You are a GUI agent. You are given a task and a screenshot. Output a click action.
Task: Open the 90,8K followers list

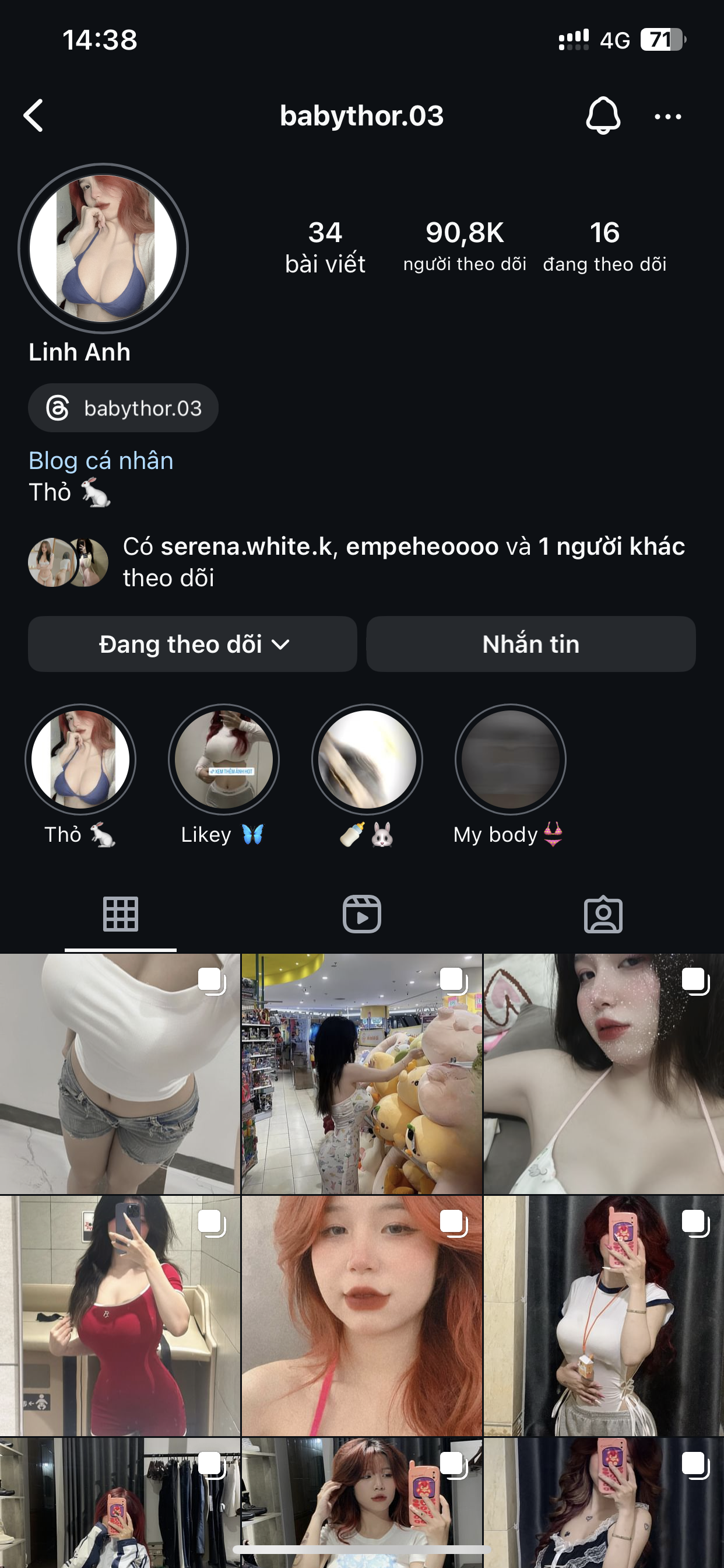(464, 246)
